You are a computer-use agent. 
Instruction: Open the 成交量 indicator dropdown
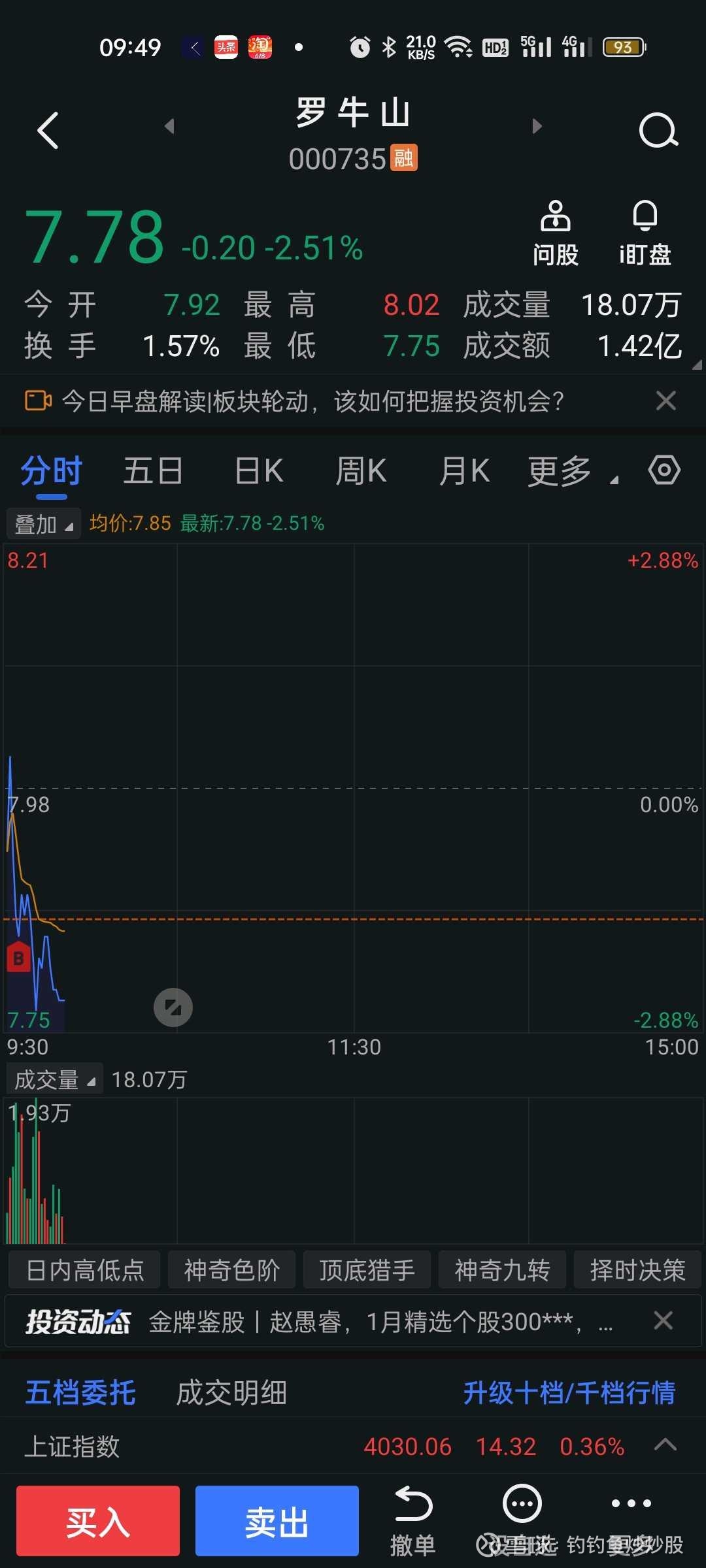(55, 1080)
